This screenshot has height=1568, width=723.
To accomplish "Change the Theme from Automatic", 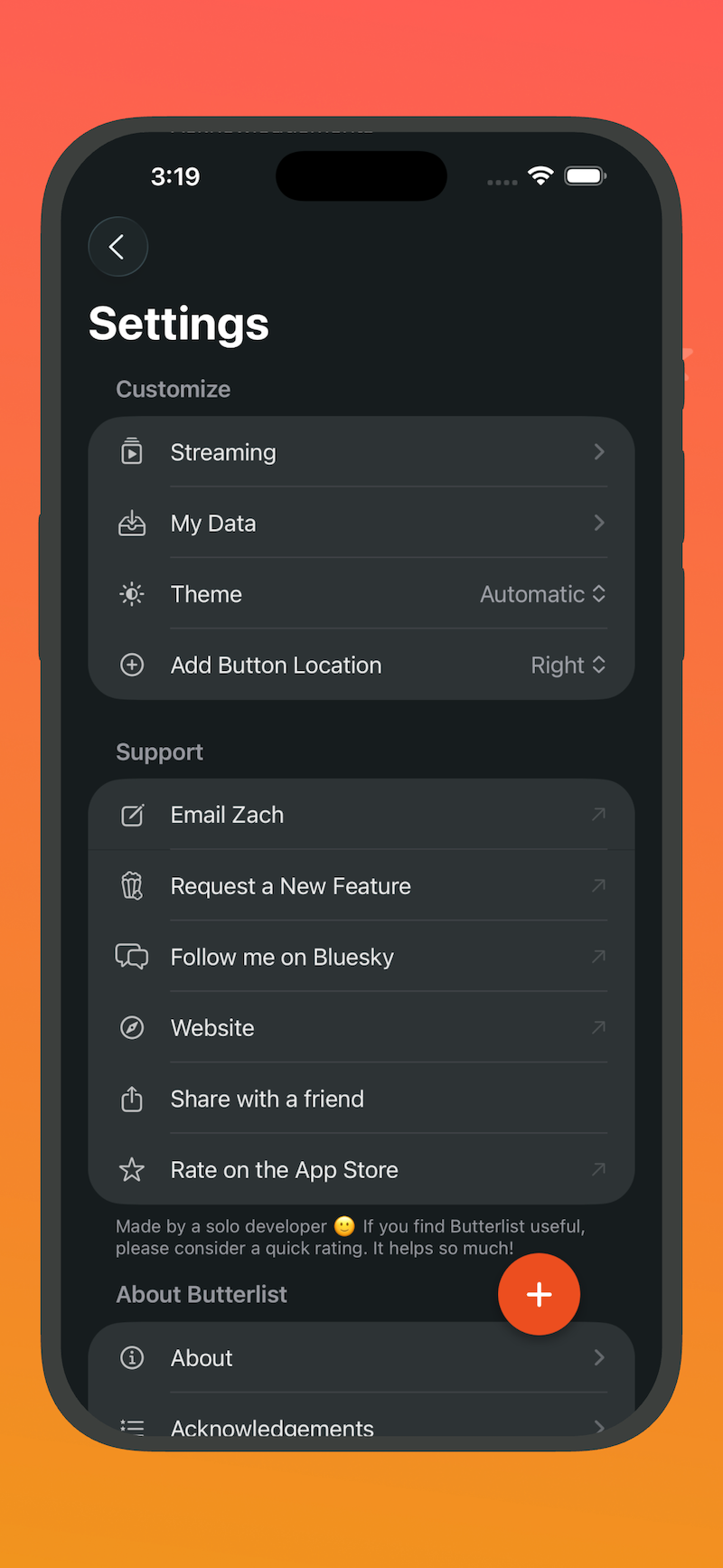I will [542, 594].
